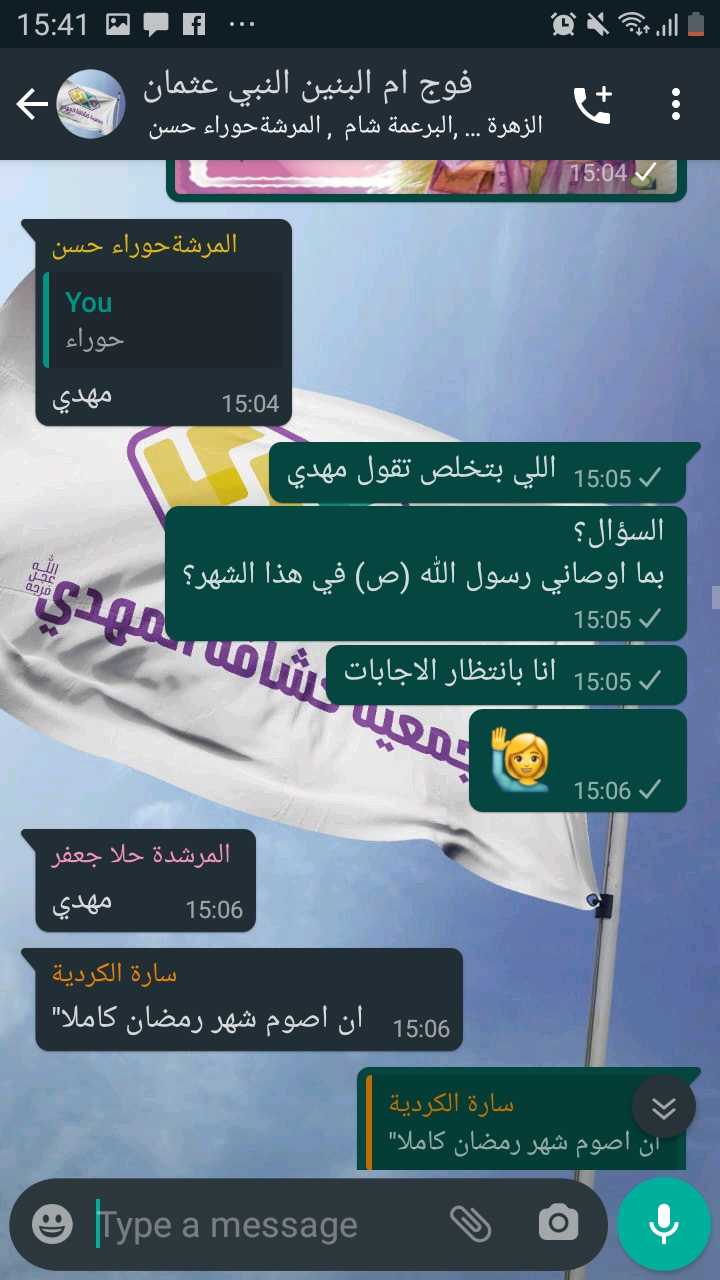720x1280 pixels.
Task: Go back to the chats list
Action: [32, 104]
